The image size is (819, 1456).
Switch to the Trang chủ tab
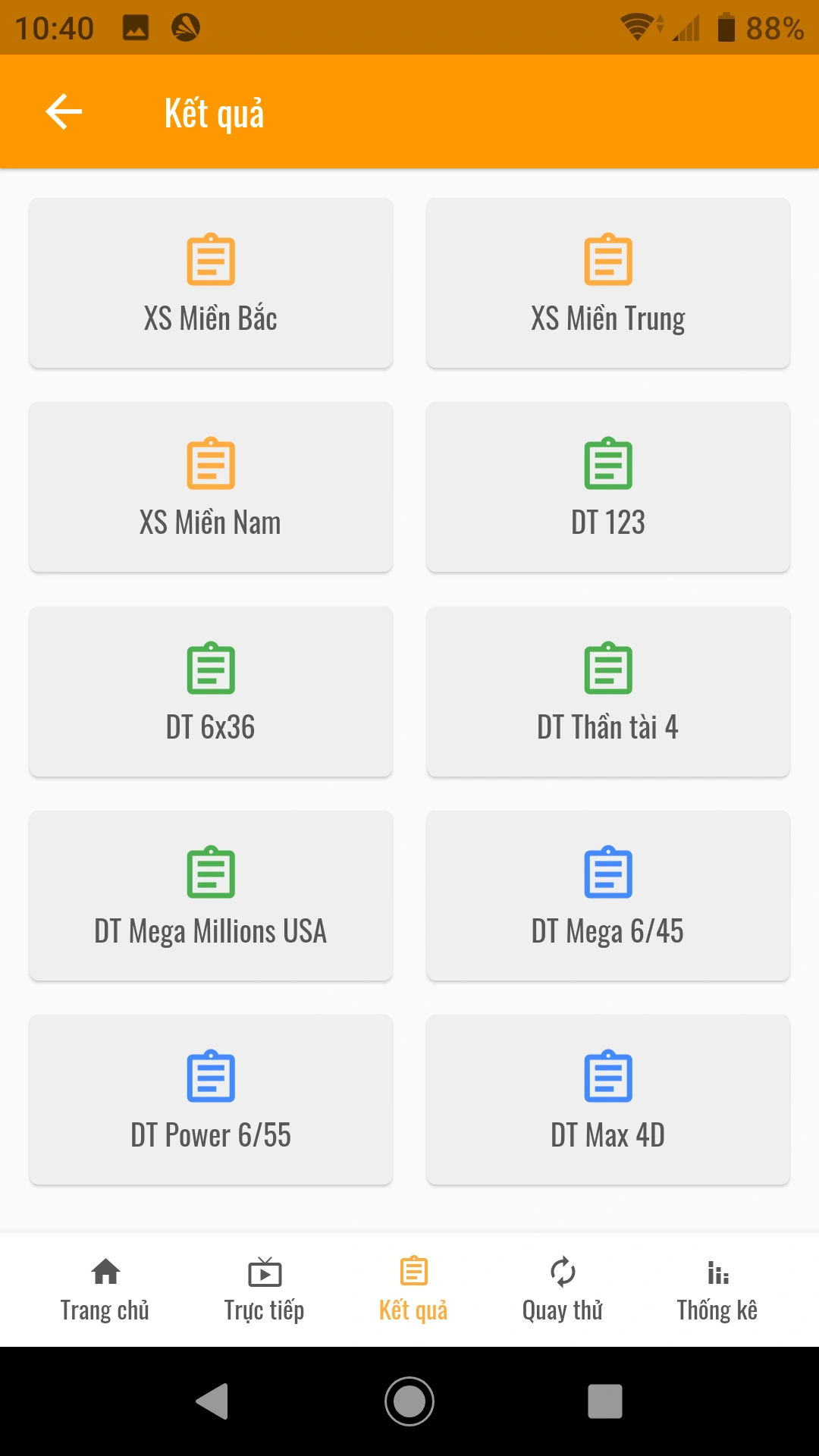click(105, 1289)
